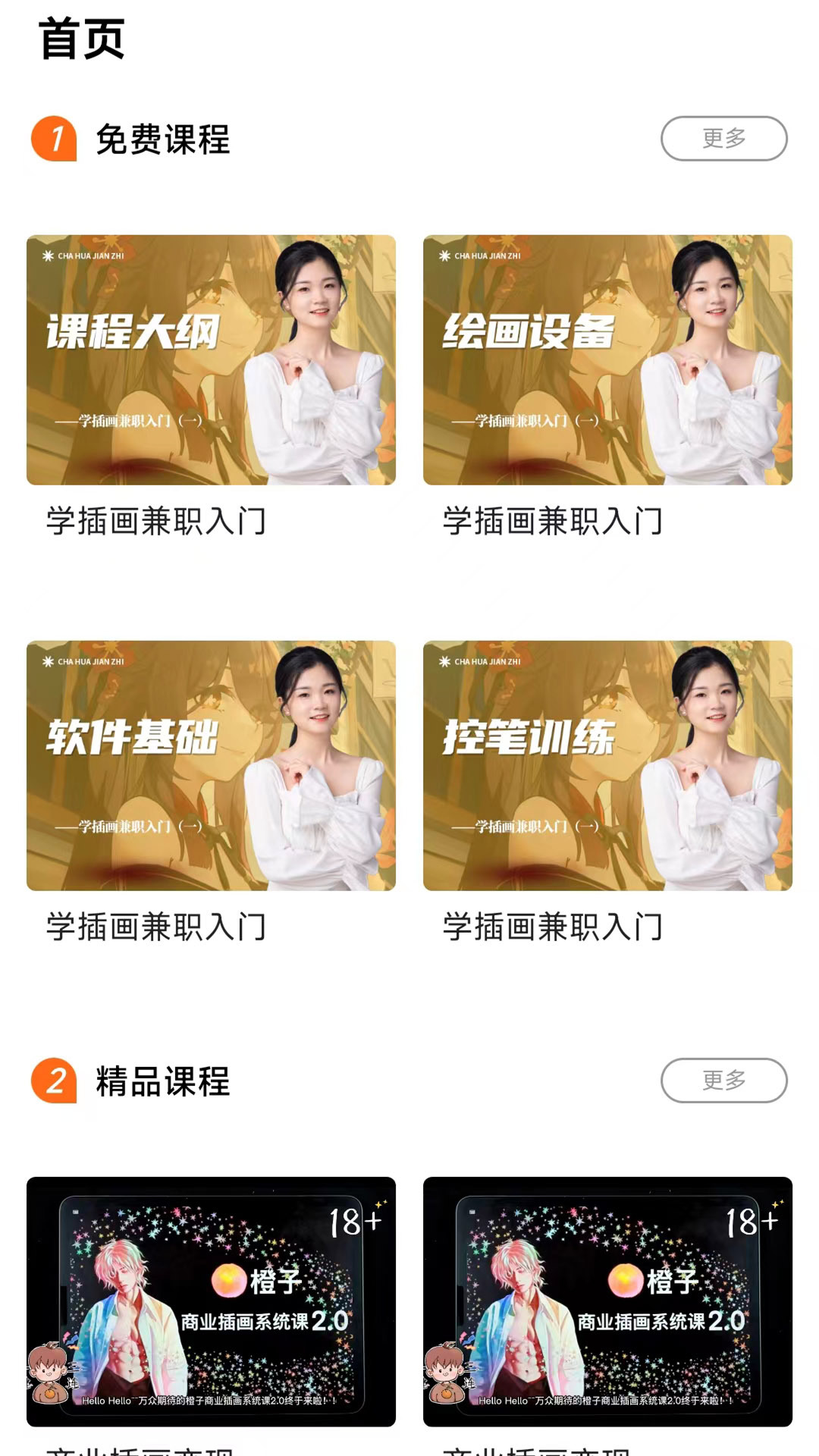Open the first 橙子商业插画系统课2.0 card
Screen dimensions: 819x1456
coord(211,1301)
